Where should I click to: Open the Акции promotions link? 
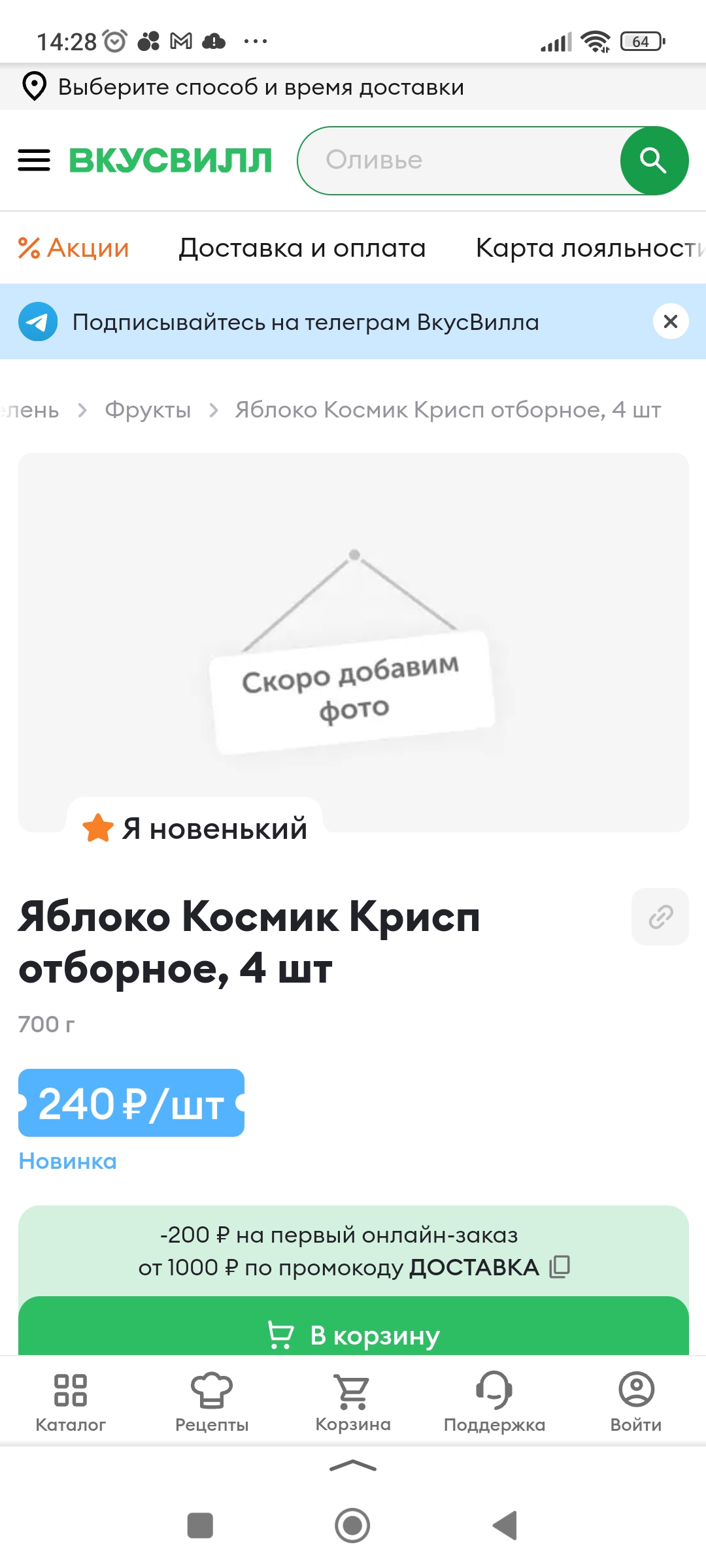(x=74, y=248)
